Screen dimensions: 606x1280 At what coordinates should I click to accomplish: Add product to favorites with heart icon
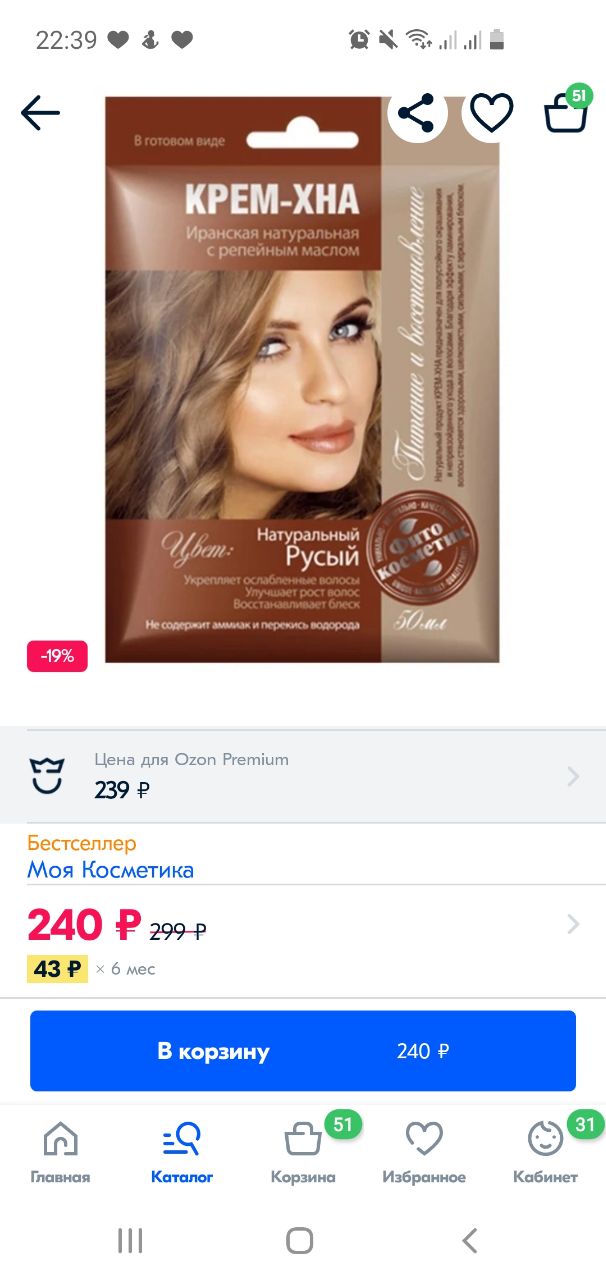point(491,113)
